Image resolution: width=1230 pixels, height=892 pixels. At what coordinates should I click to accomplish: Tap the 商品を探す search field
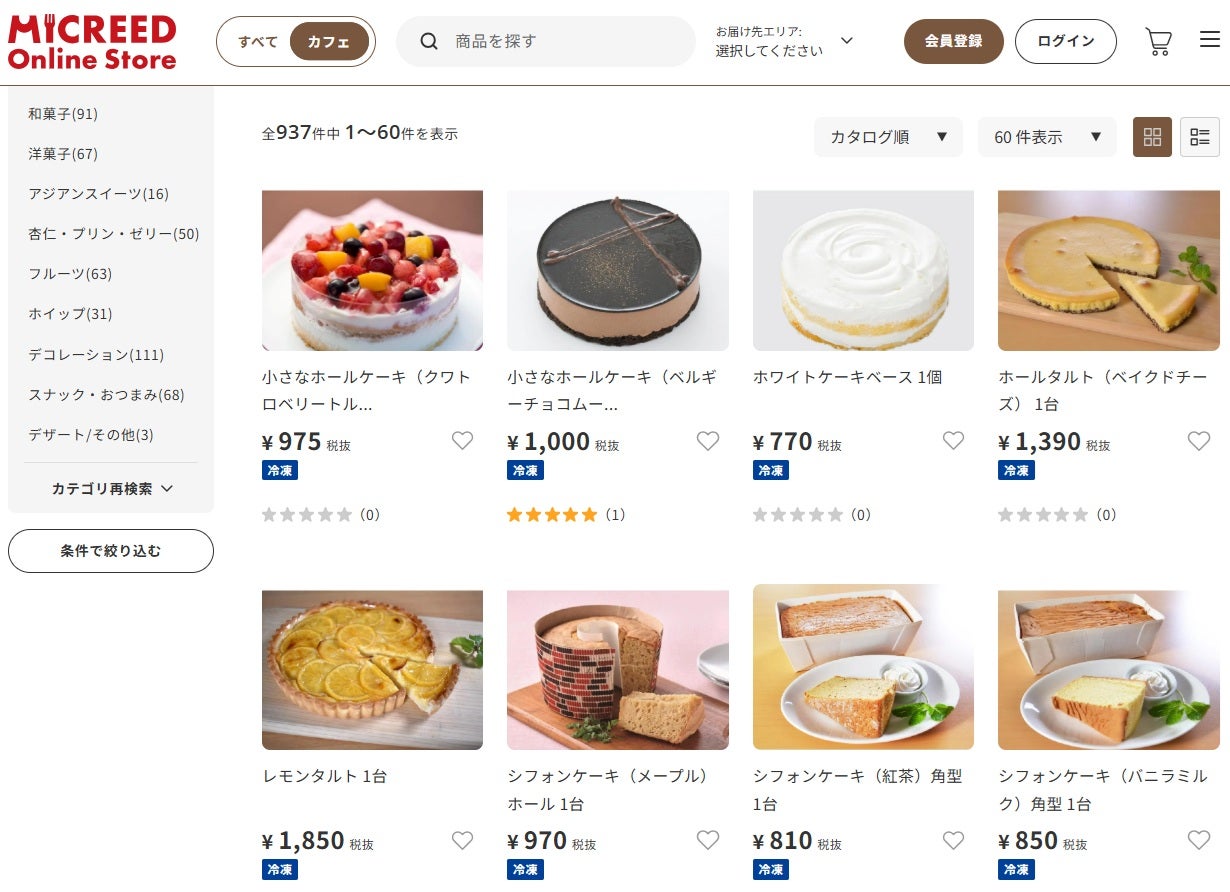(560, 41)
